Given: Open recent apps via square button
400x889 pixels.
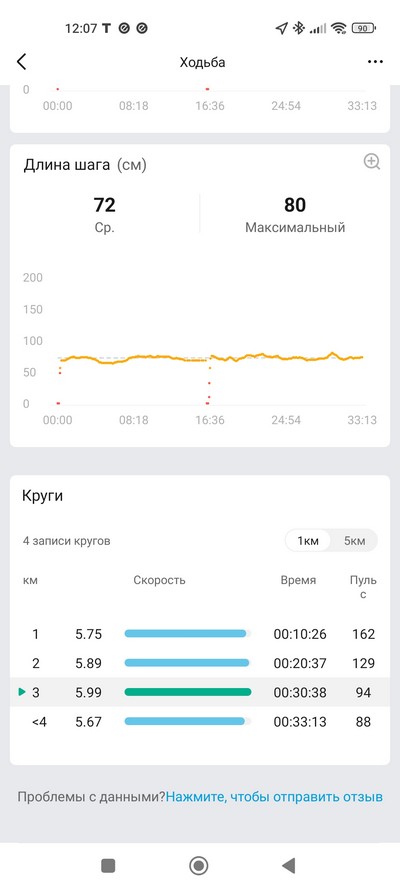Looking at the screenshot, I should pyautogui.click(x=108, y=865).
